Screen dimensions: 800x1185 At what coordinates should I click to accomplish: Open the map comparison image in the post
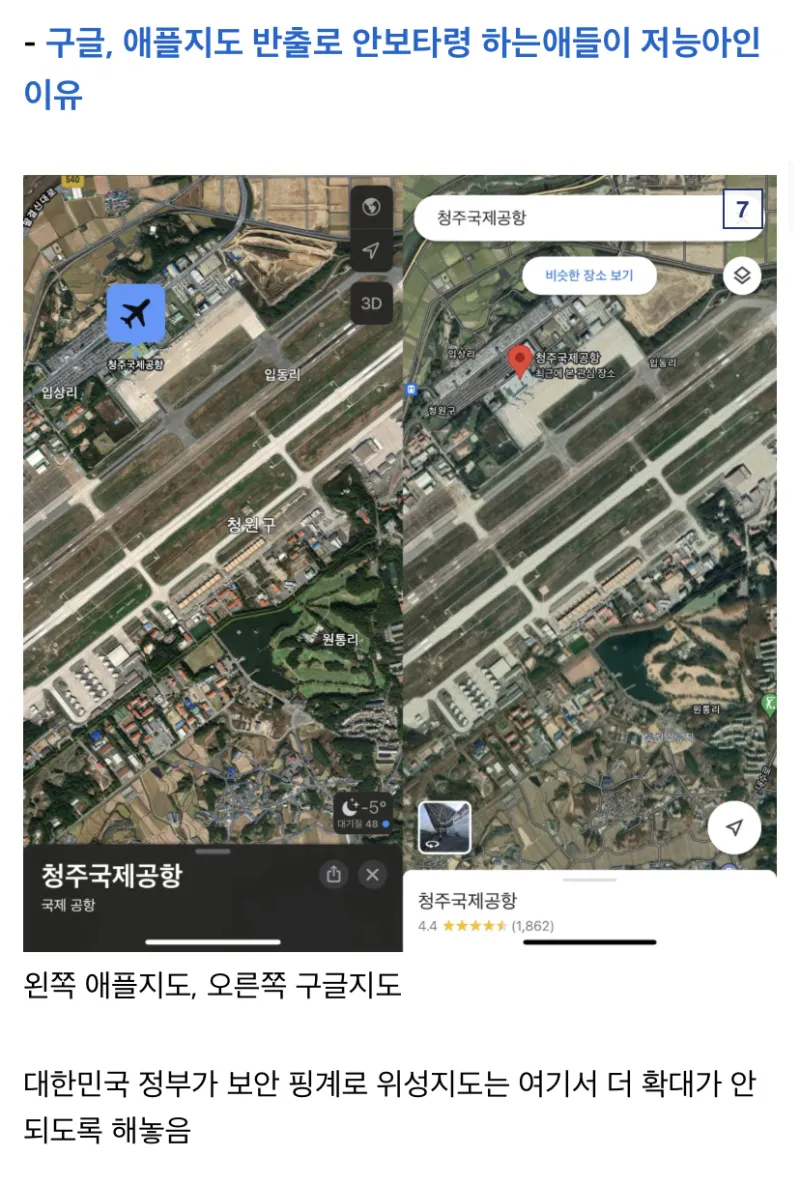pyautogui.click(x=400, y=560)
